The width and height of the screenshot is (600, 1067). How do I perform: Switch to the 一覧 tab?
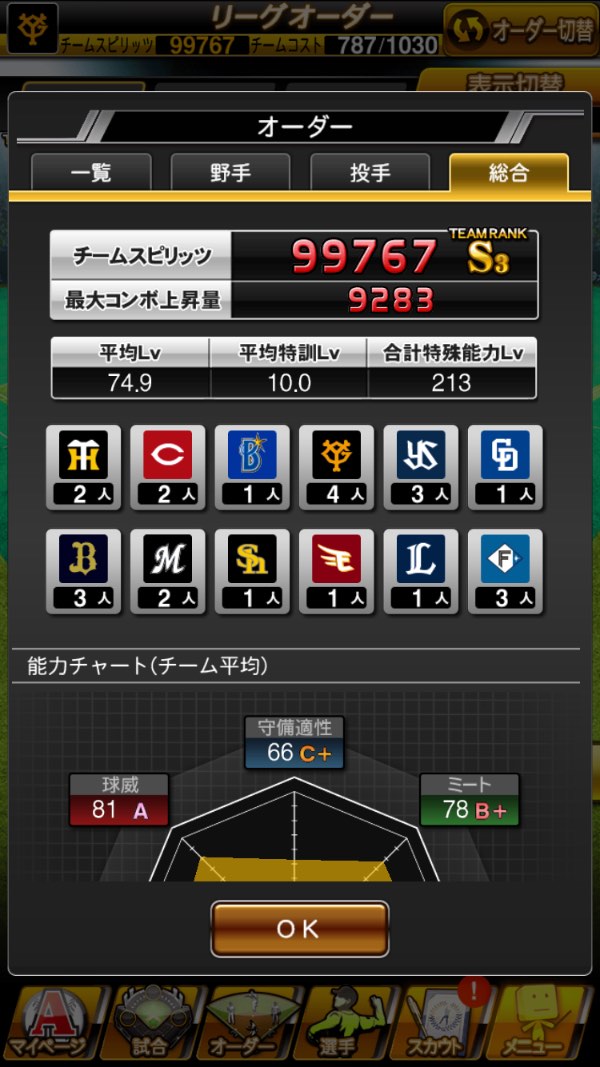(91, 172)
